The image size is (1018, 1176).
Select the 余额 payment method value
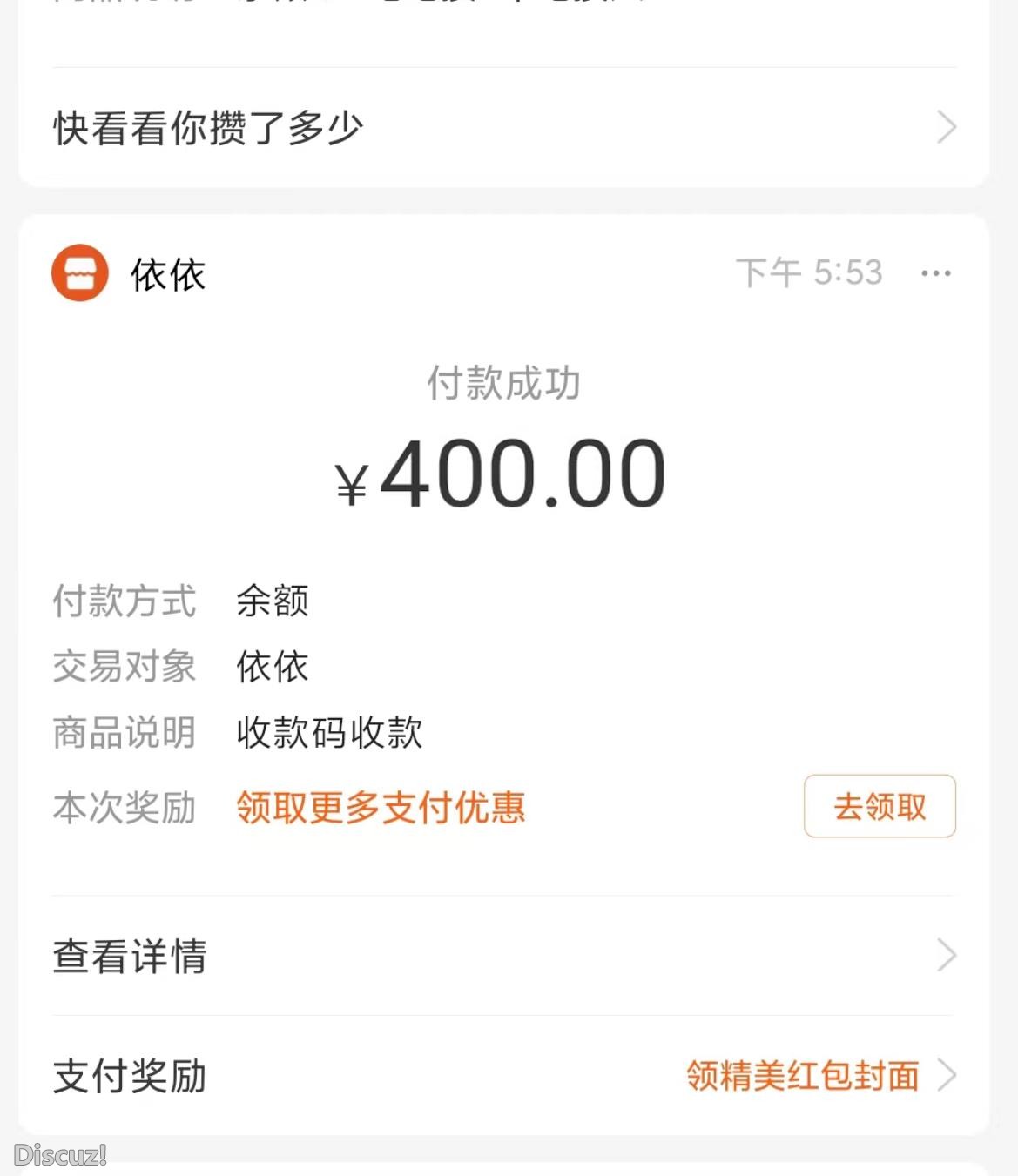point(272,601)
